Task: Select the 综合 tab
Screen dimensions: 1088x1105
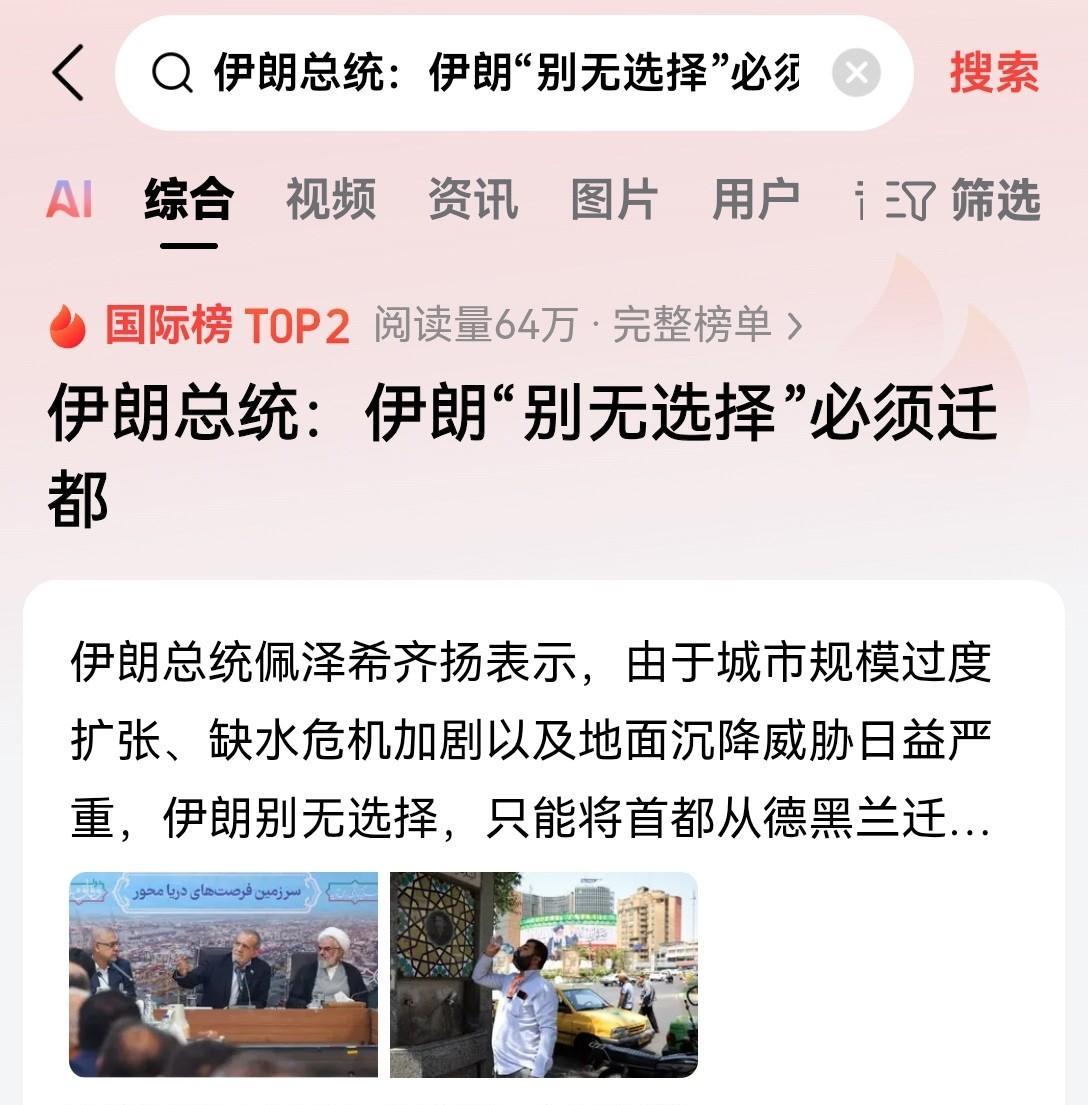Action: [x=189, y=199]
